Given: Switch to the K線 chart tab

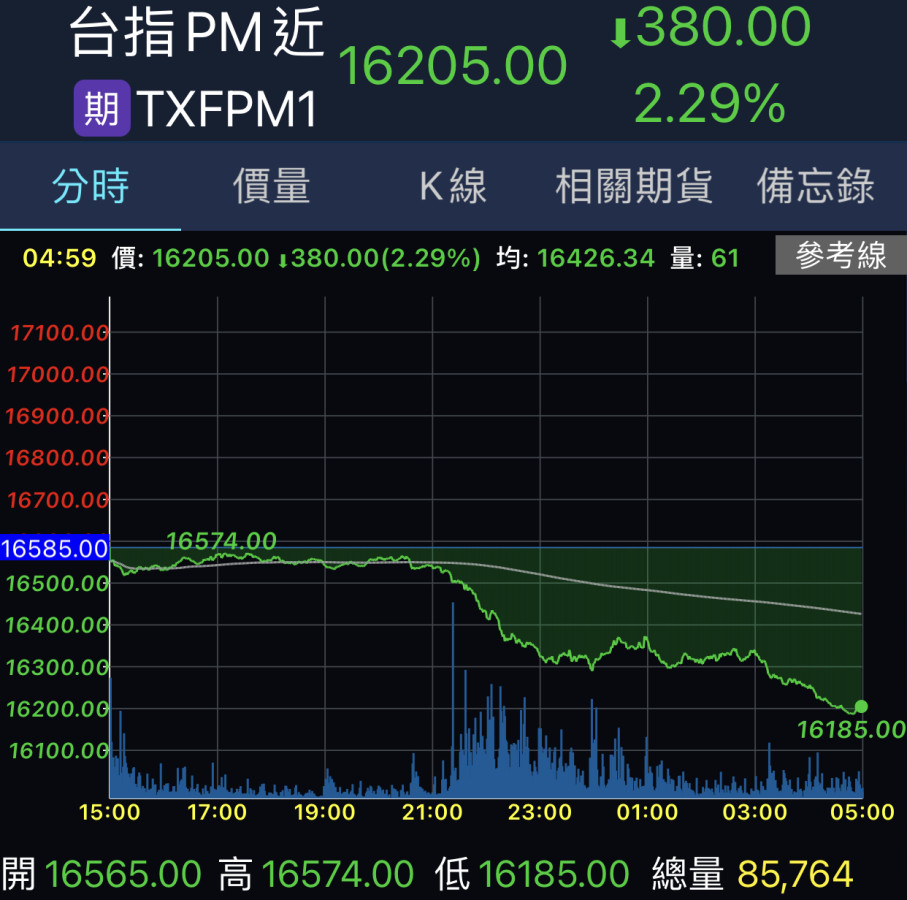Looking at the screenshot, I should click(x=453, y=187).
